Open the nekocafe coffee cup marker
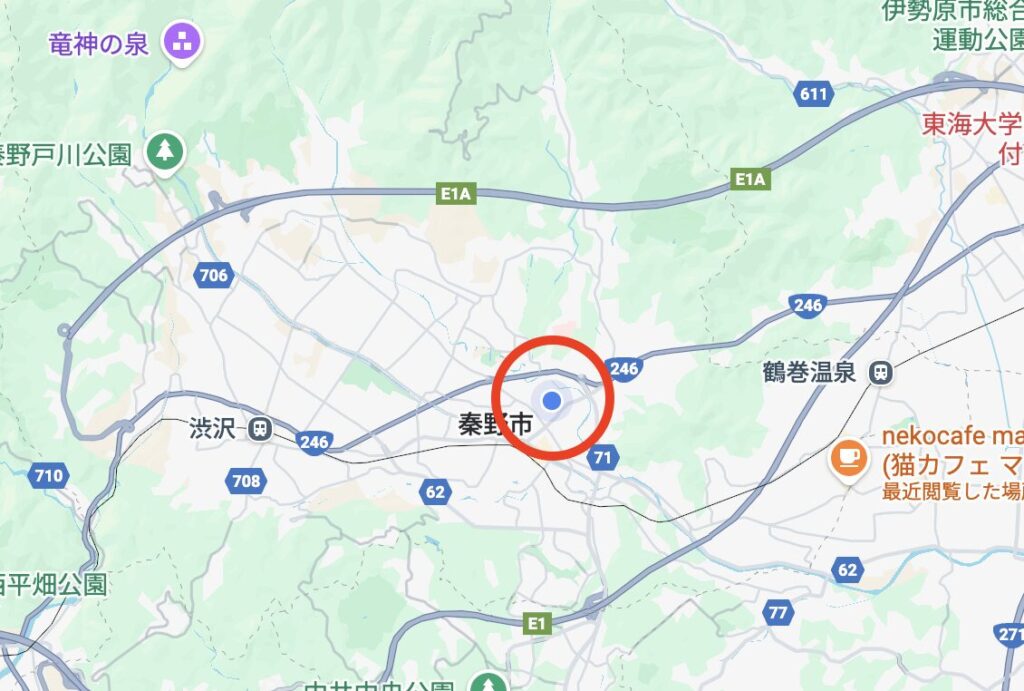 (848, 456)
